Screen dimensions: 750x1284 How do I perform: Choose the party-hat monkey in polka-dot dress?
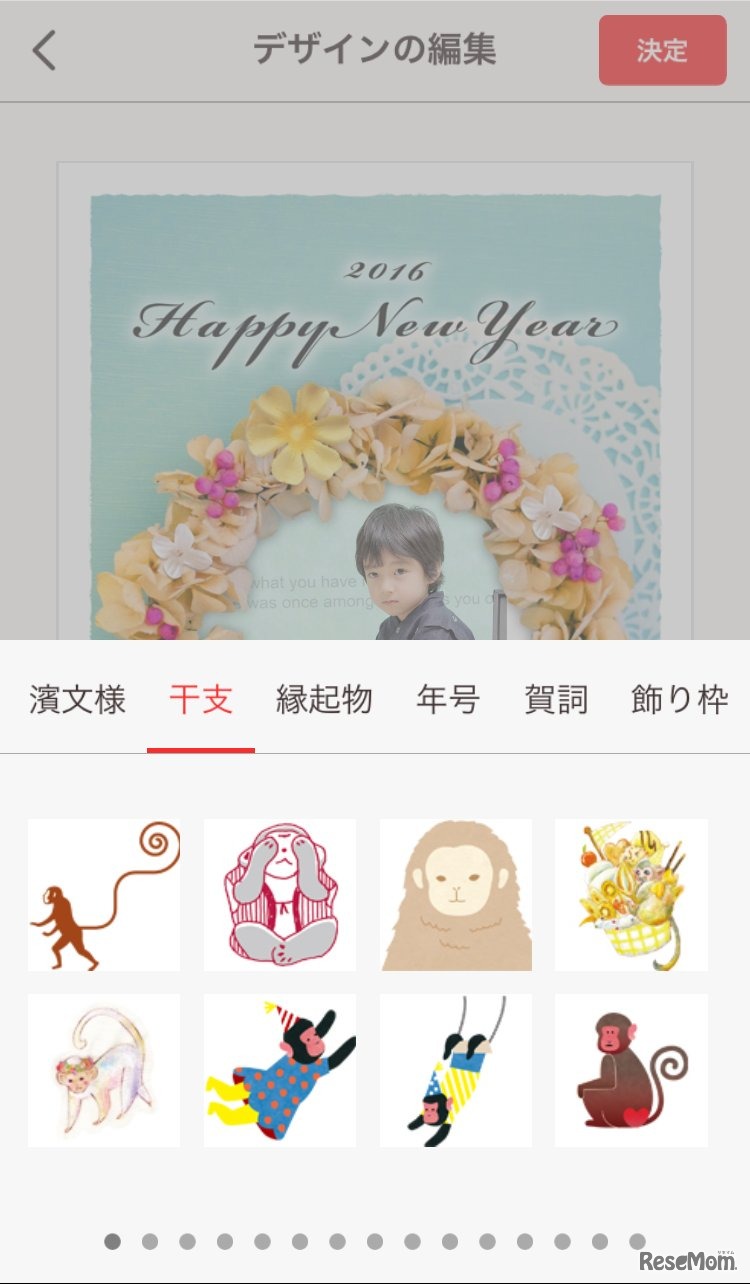click(280, 1070)
